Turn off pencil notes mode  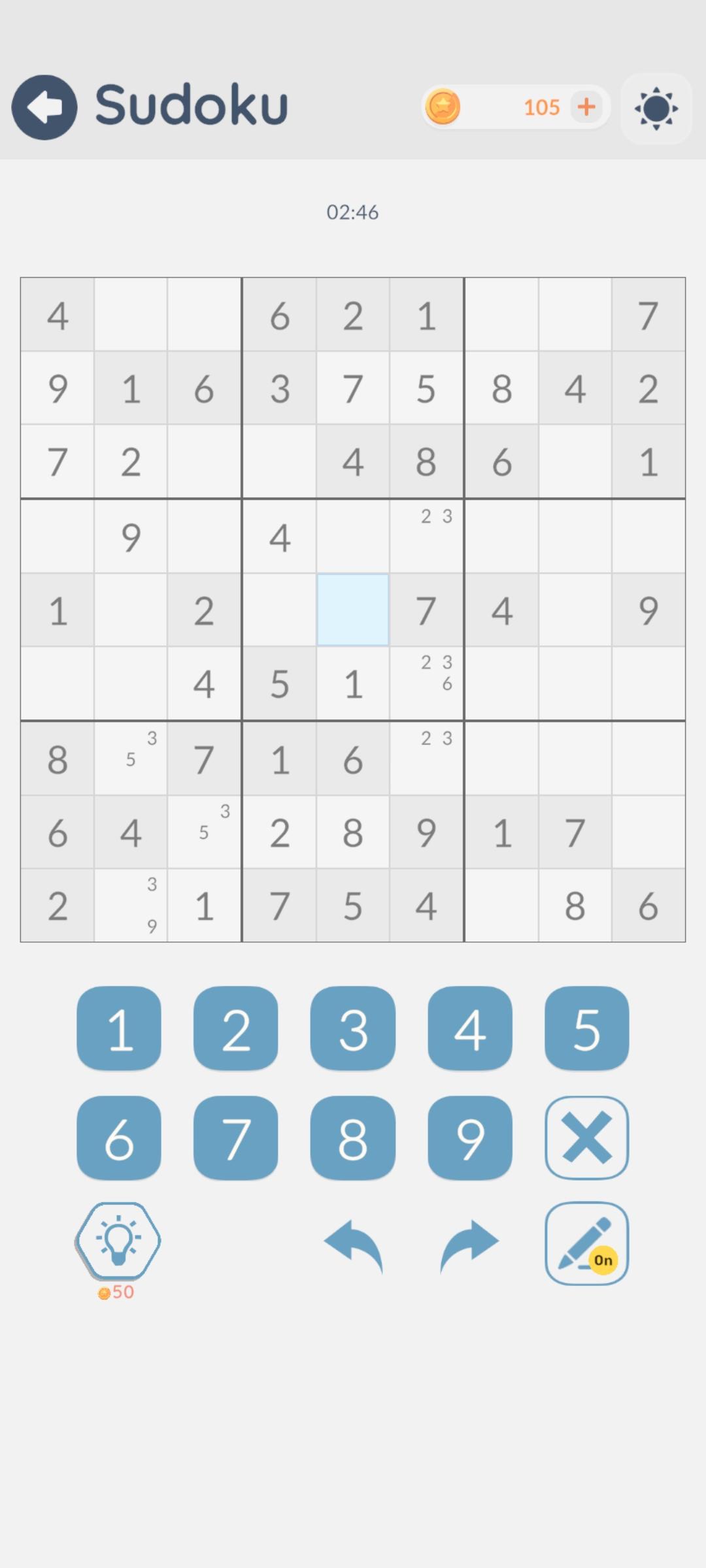coord(586,1243)
